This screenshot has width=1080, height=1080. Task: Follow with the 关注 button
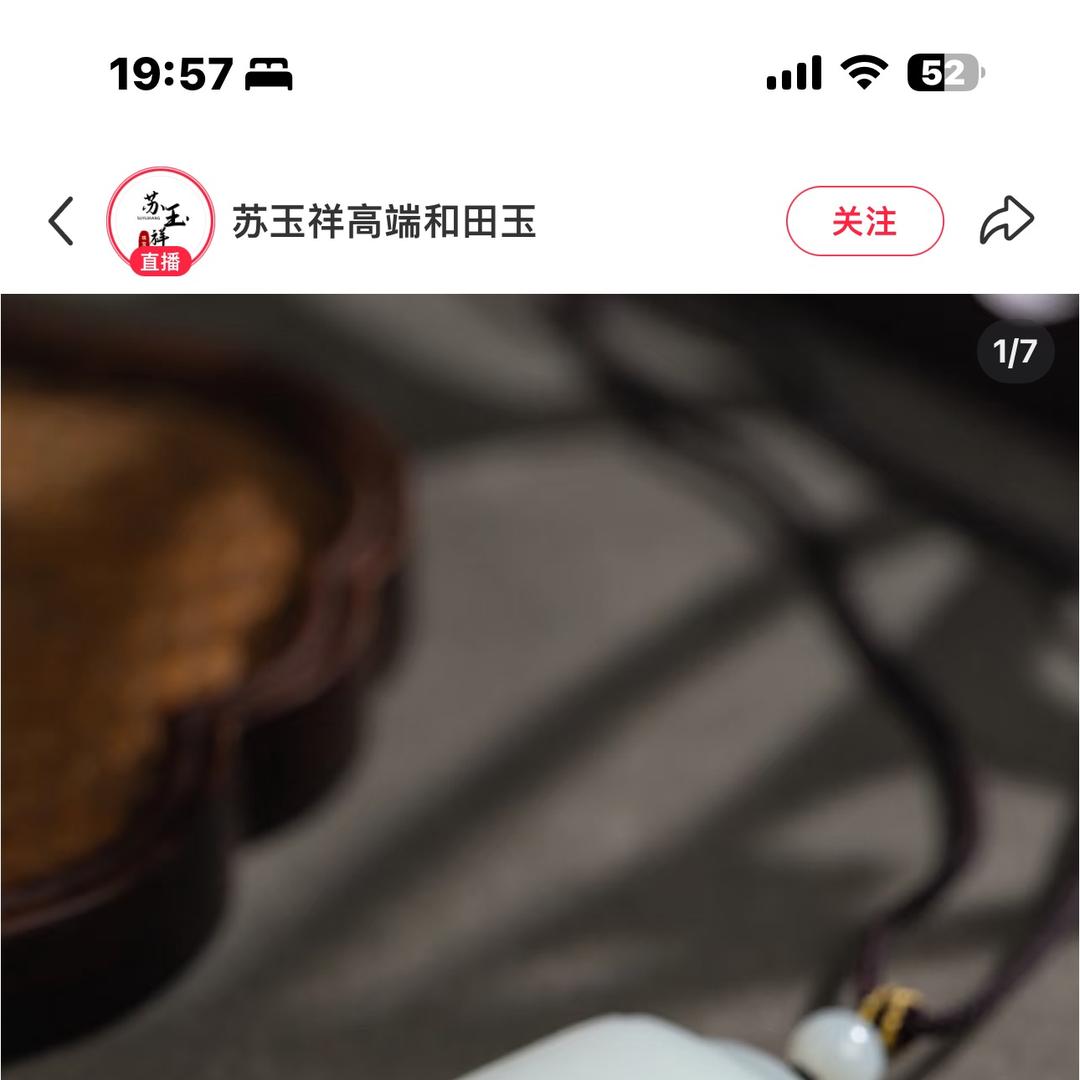tap(864, 221)
